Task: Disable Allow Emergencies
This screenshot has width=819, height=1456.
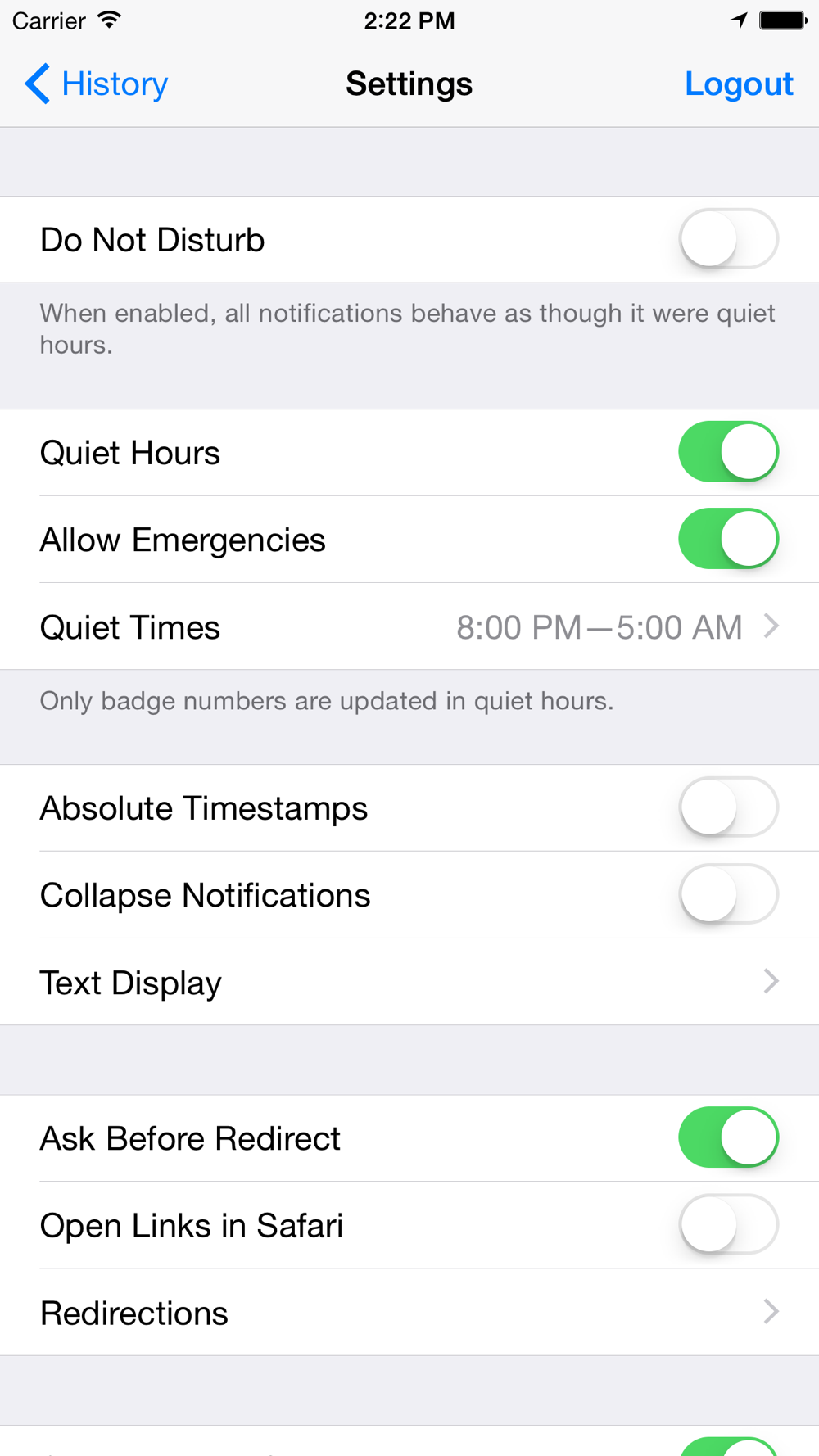Action: [727, 539]
